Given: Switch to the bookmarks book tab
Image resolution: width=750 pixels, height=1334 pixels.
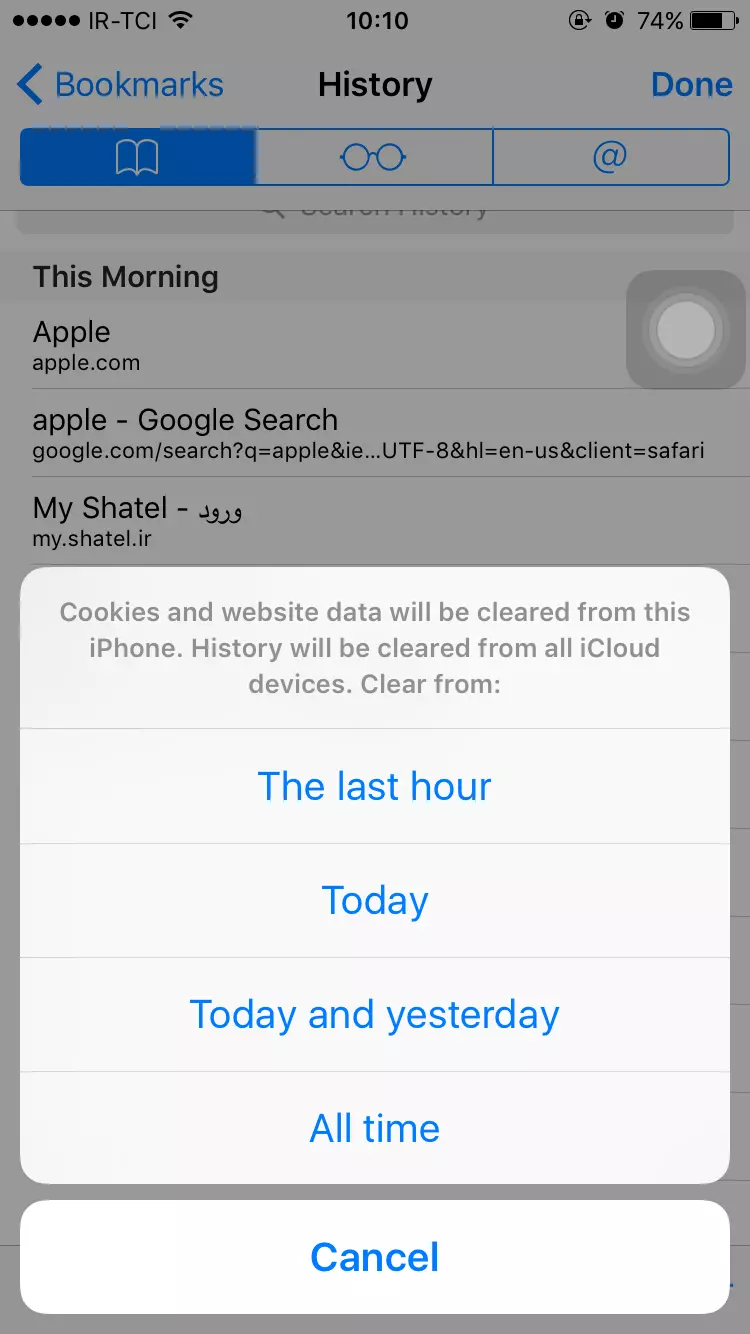Looking at the screenshot, I should (138, 157).
